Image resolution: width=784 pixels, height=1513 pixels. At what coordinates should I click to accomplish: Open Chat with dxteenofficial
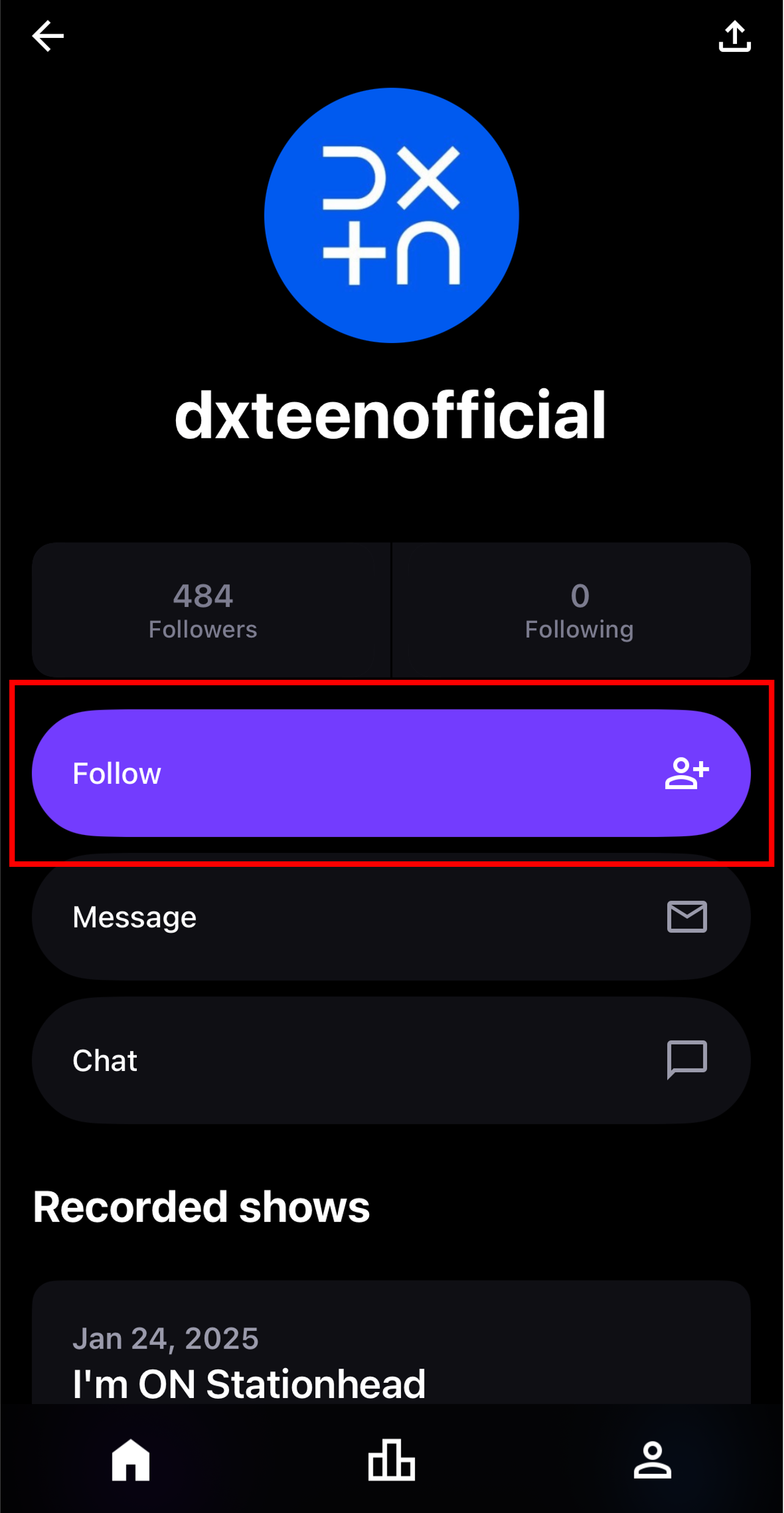391,1060
